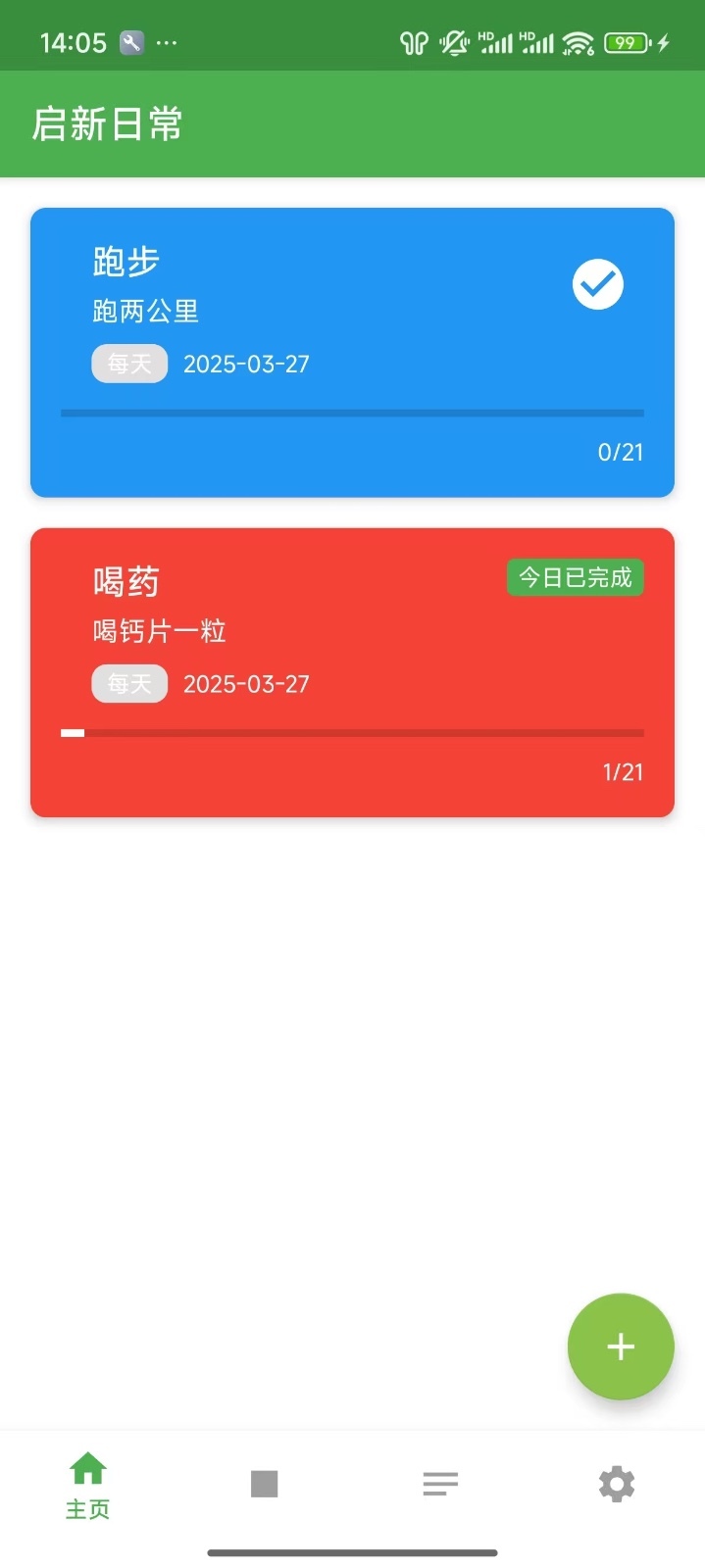Switch to the 主页 home tab

pos(88,1485)
